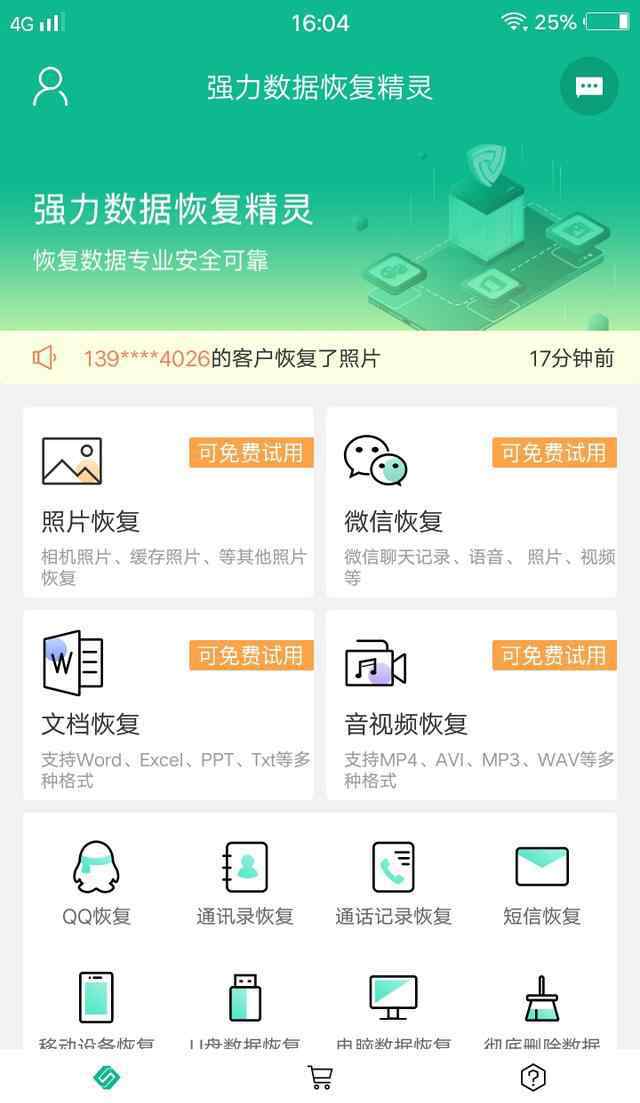This screenshot has width=640, height=1103.
Task: Open the 文档恢复 card
Action: click(x=168, y=705)
